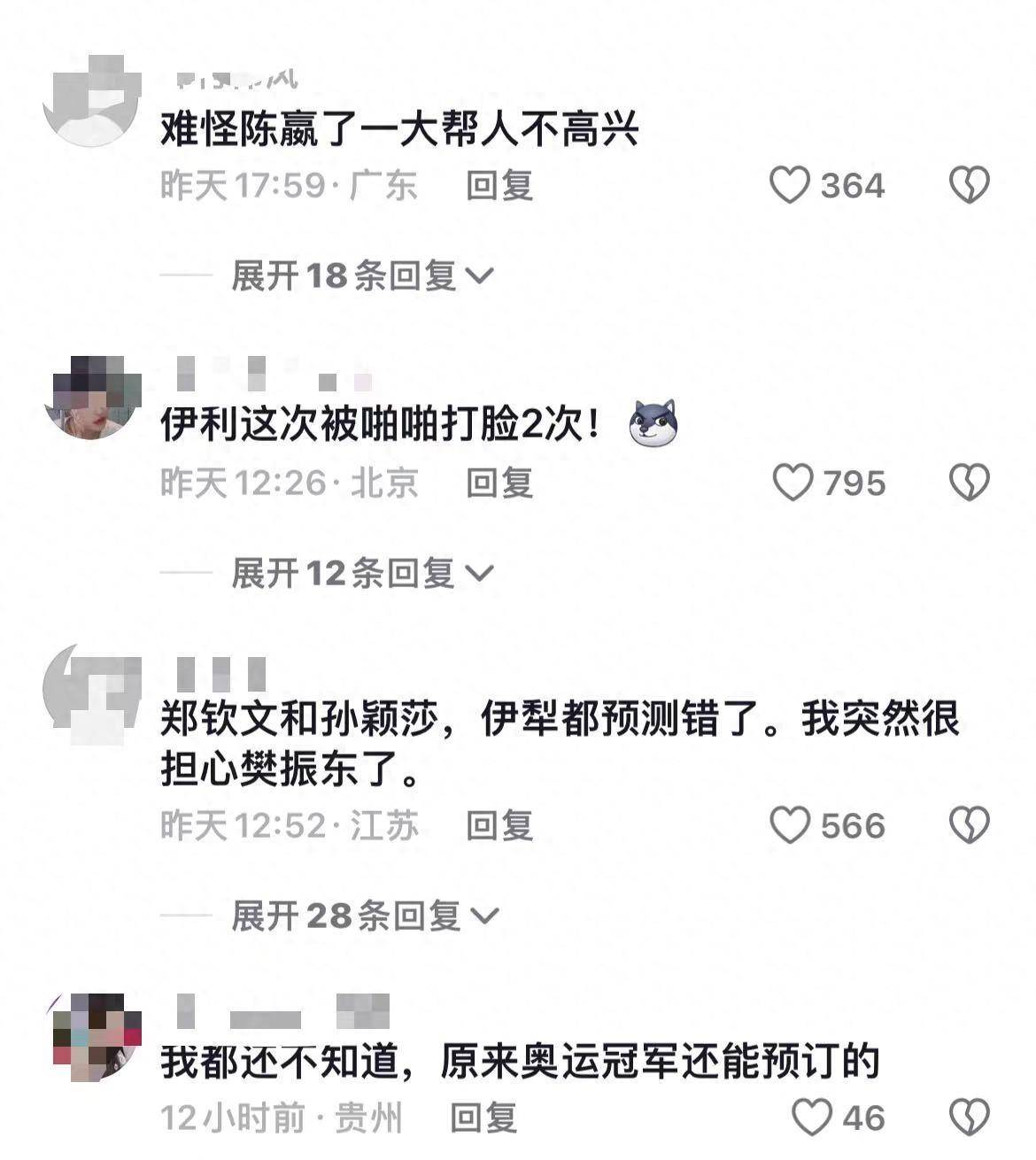The image size is (1036, 1160).
Task: Reply to the 12小时前 贵州 comment
Action: point(483,1117)
